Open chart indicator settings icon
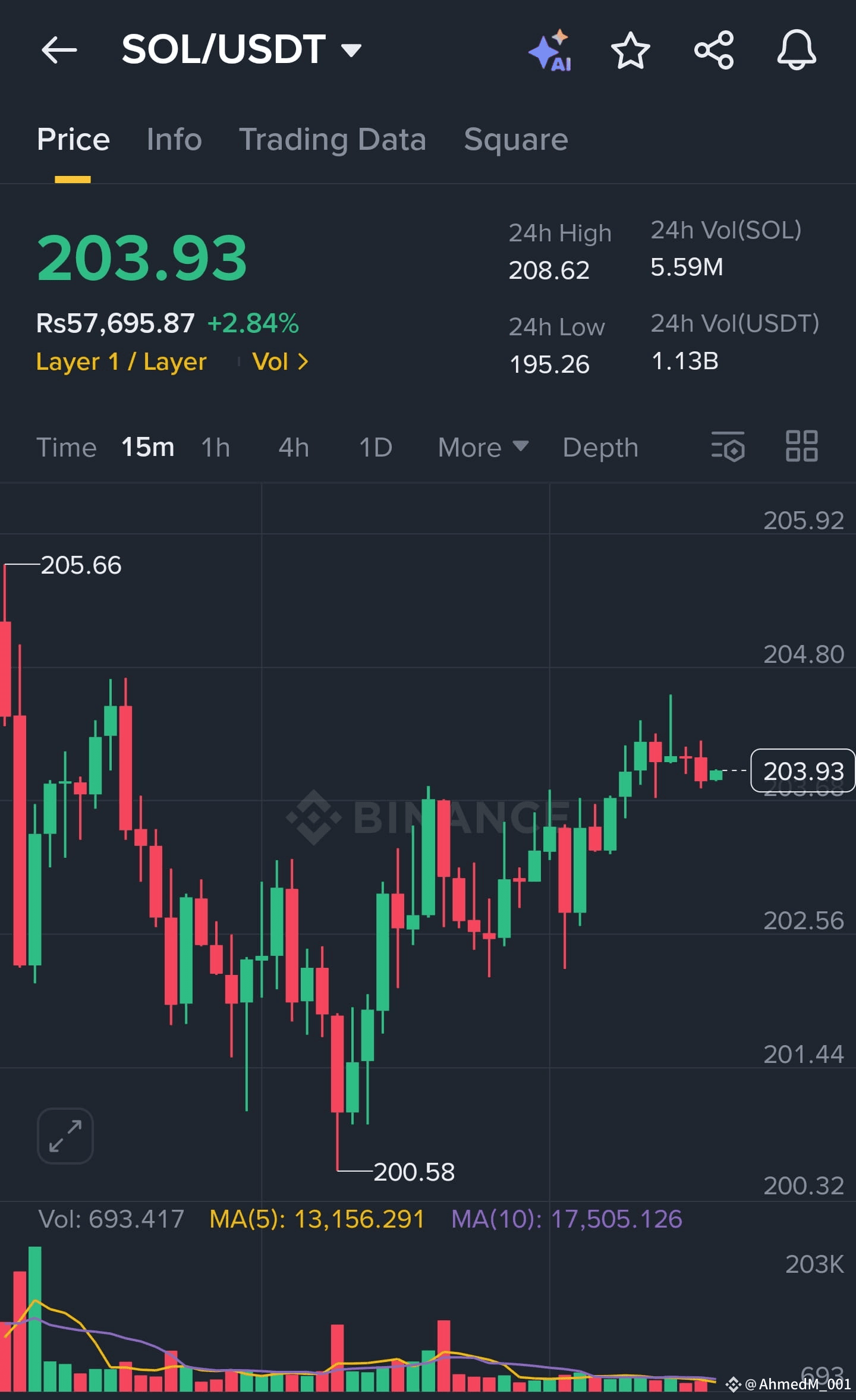Viewport: 856px width, 1400px height. coord(728,446)
